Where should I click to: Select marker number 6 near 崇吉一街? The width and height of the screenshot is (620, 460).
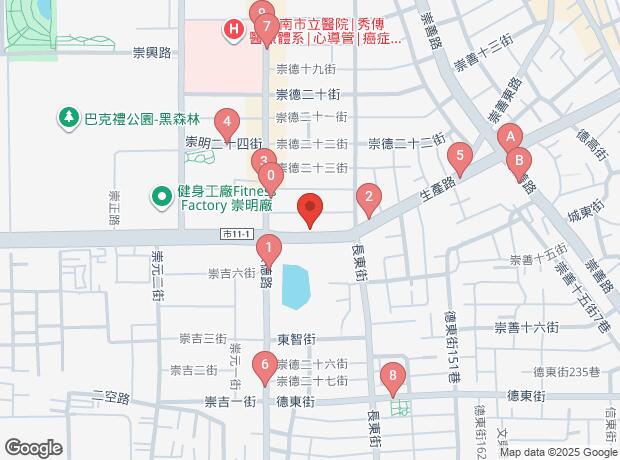tap(264, 368)
